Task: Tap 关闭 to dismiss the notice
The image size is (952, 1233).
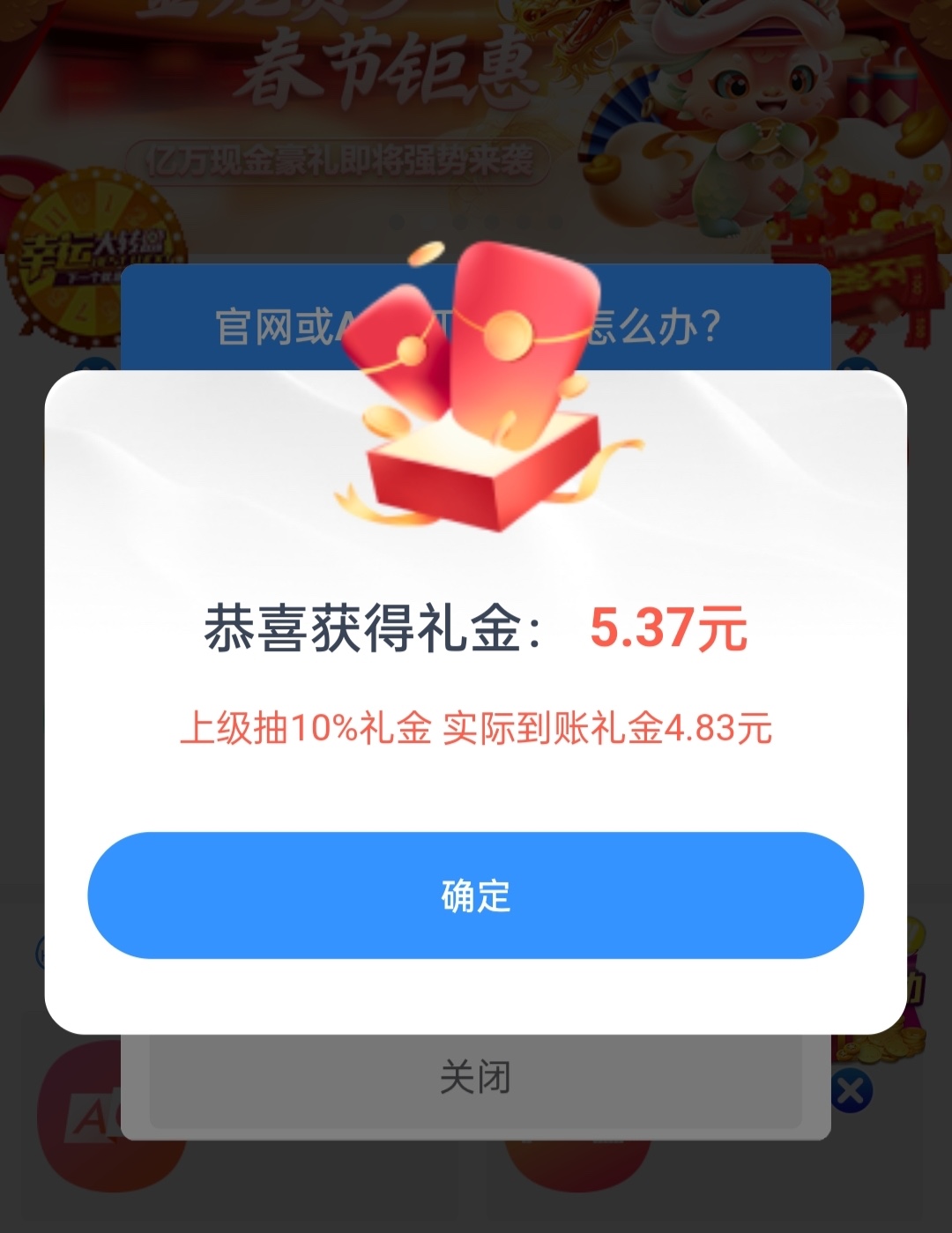Action: click(x=475, y=1077)
